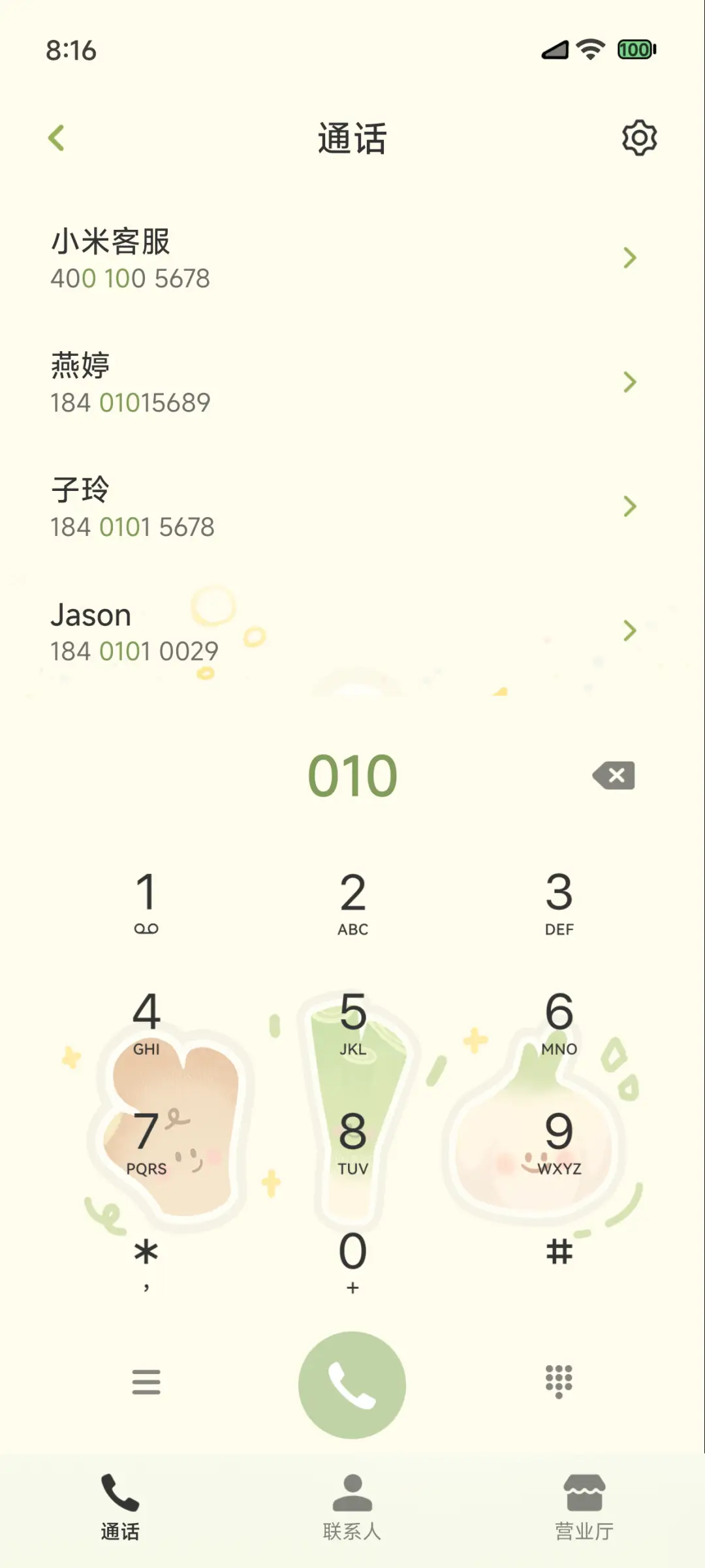This screenshot has height=1568, width=705.
Task: Expand Jason's call details
Action: [629, 631]
